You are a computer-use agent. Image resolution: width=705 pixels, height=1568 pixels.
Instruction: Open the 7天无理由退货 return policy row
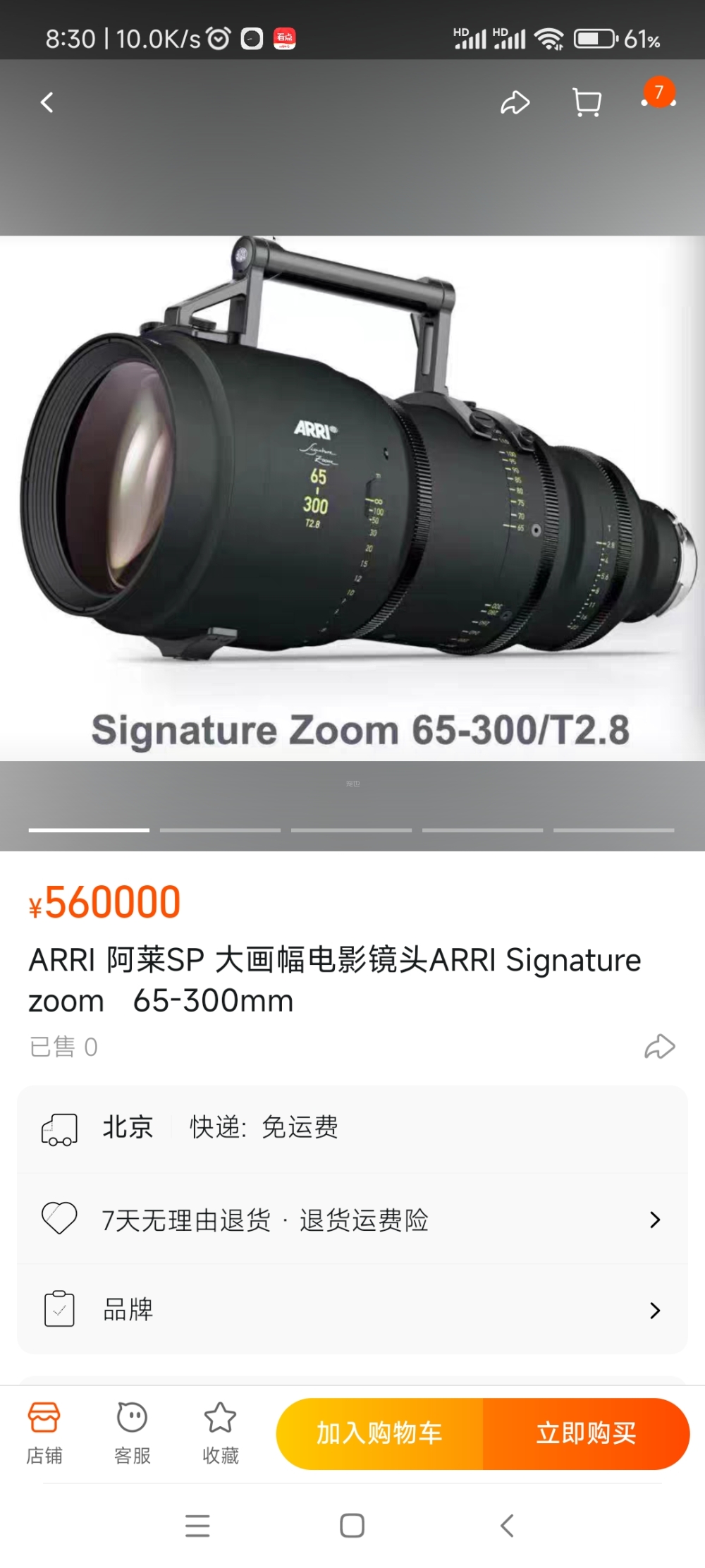coord(352,1220)
